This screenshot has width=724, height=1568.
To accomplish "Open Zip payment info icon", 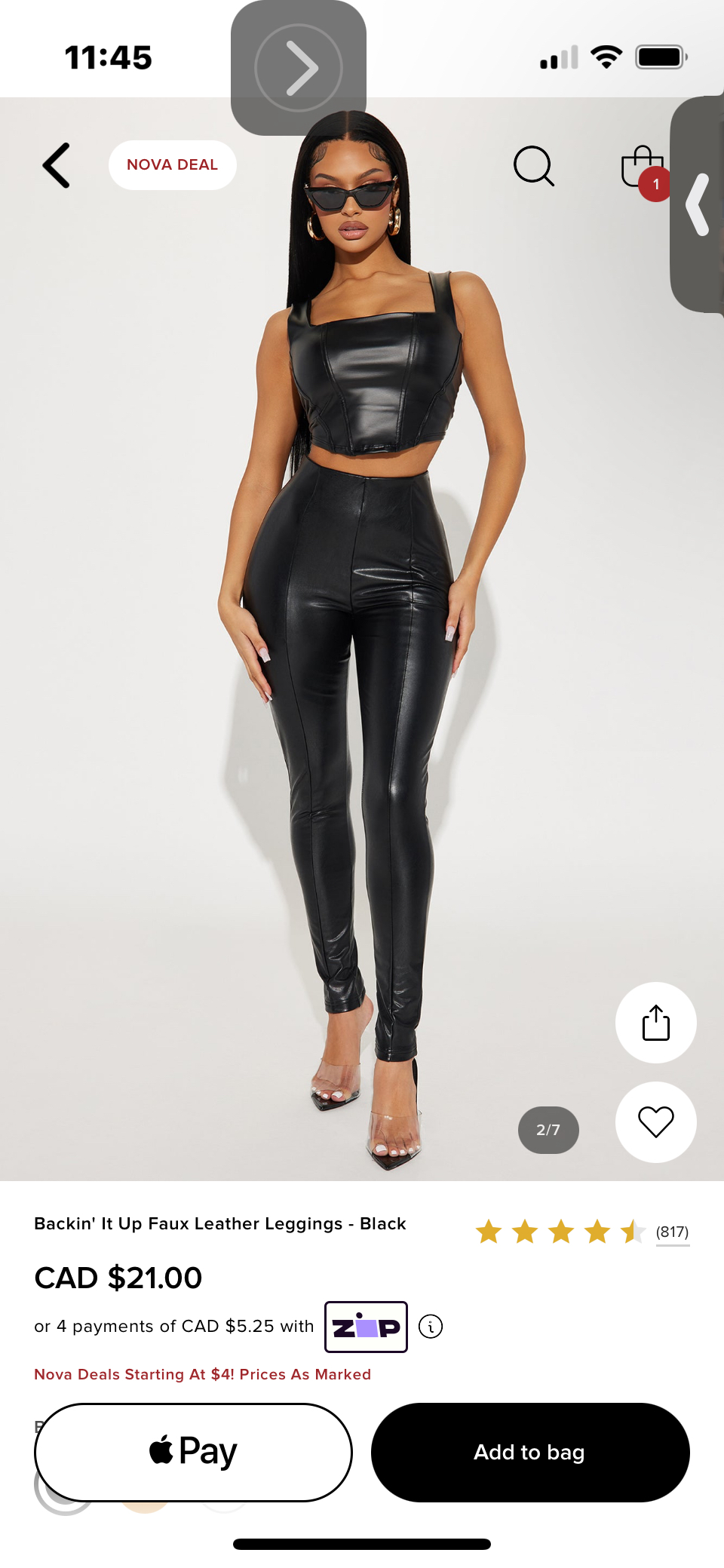I will pyautogui.click(x=431, y=1326).
